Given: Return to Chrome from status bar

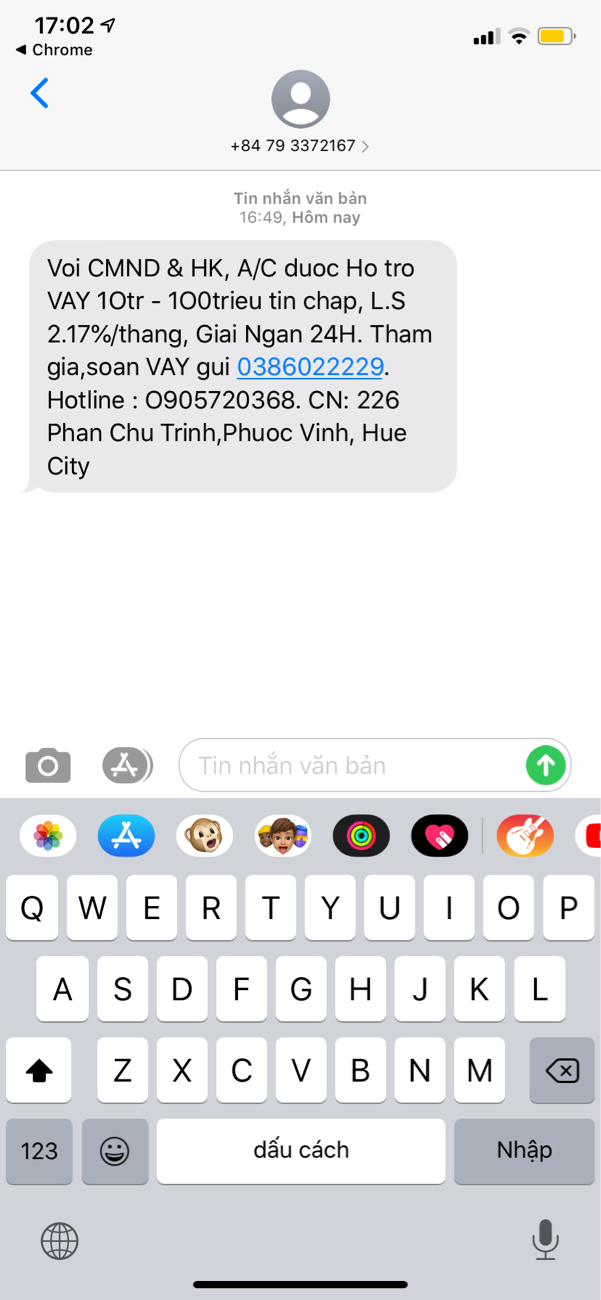Looking at the screenshot, I should pos(55,50).
